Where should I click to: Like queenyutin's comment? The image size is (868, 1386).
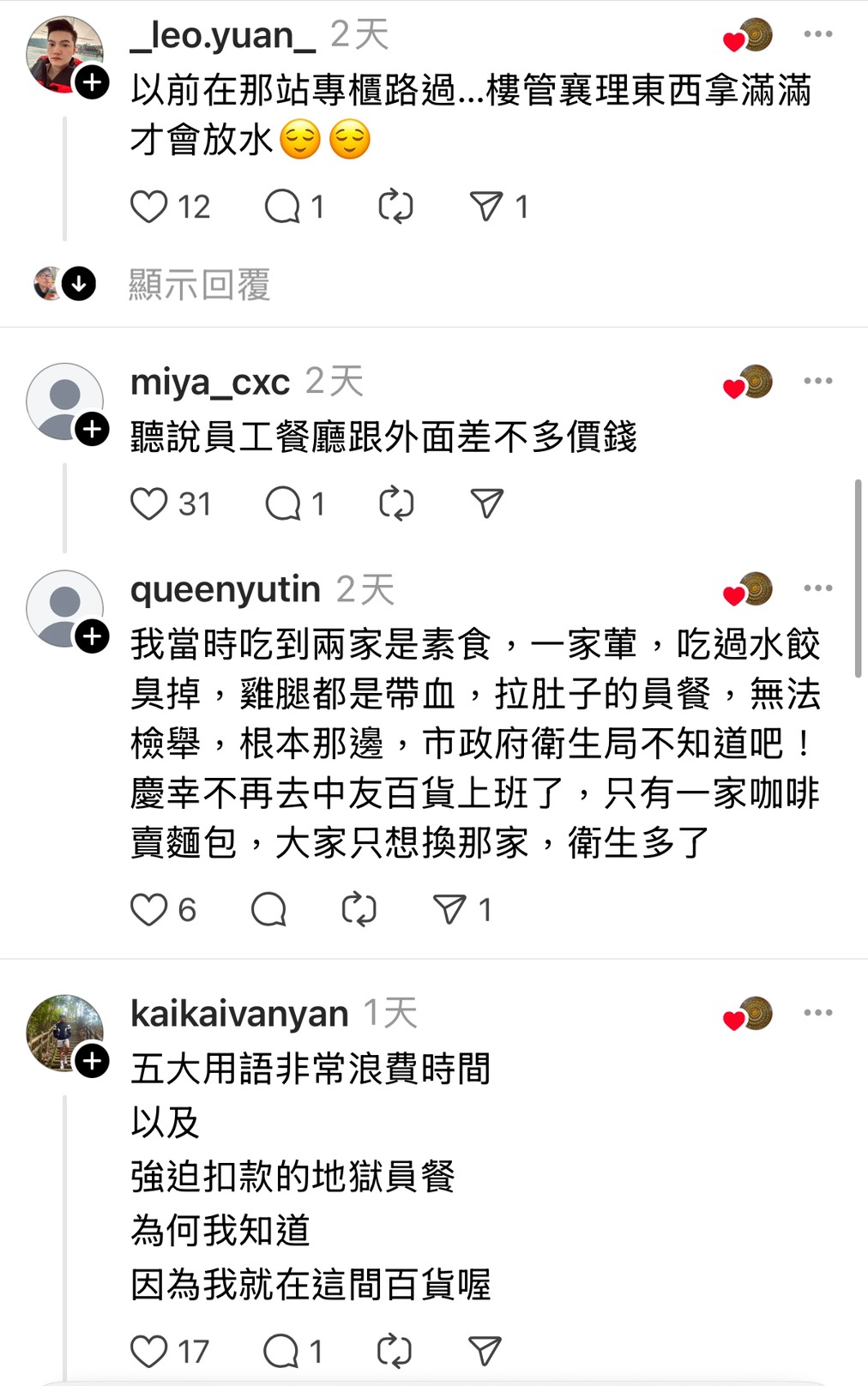point(149,909)
